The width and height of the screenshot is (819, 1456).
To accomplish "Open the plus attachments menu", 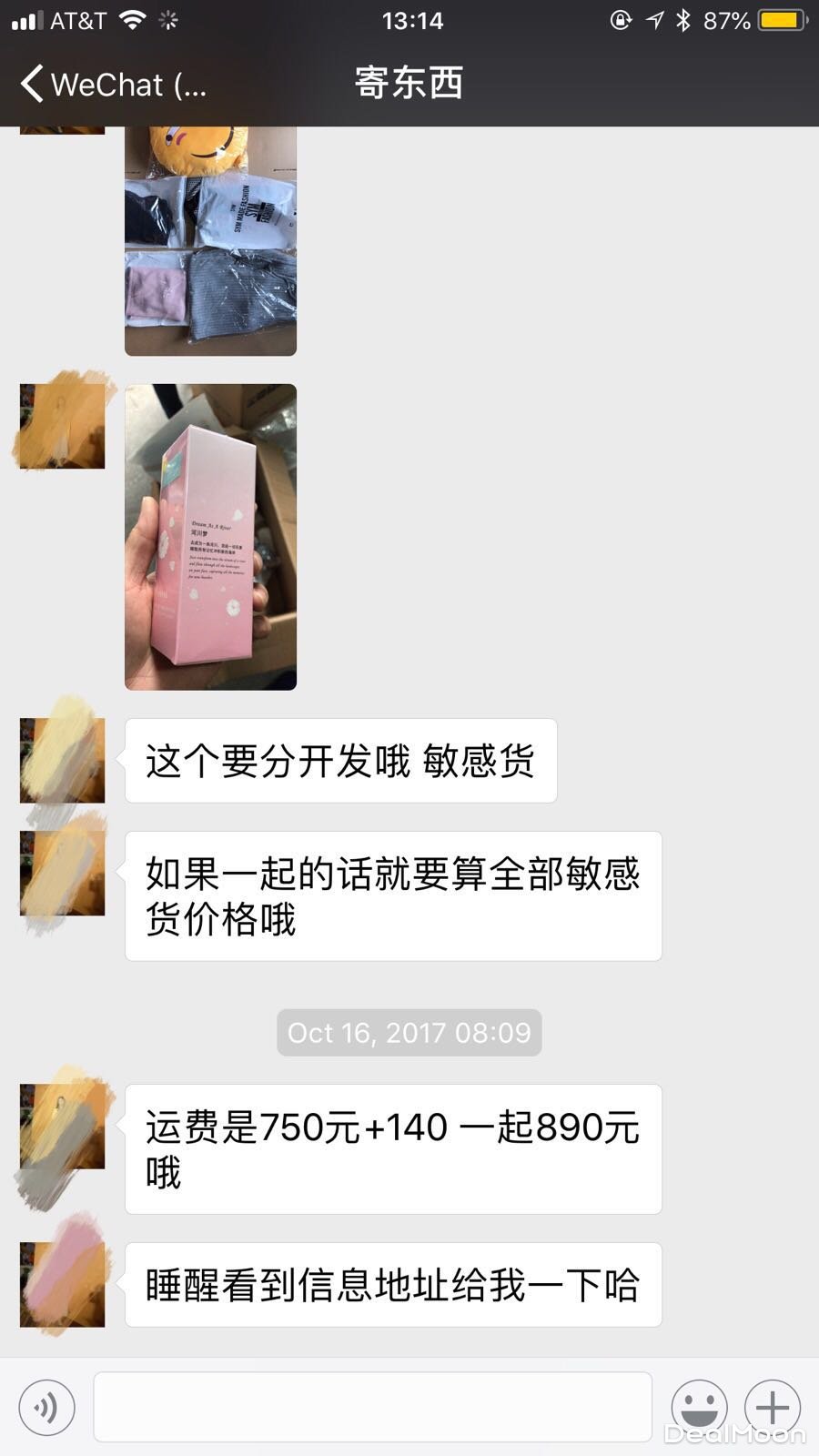I will 773,1408.
